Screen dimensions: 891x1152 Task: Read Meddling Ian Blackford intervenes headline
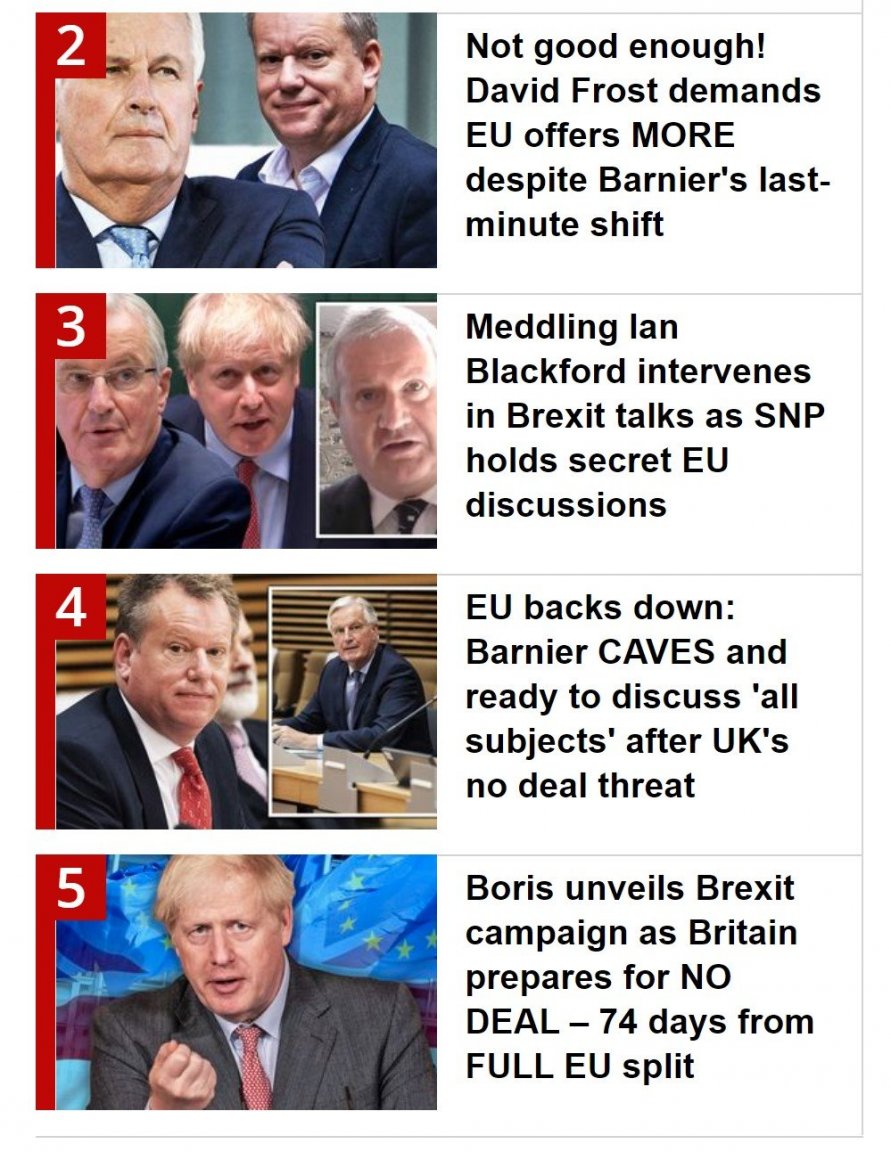pyautogui.click(x=645, y=415)
